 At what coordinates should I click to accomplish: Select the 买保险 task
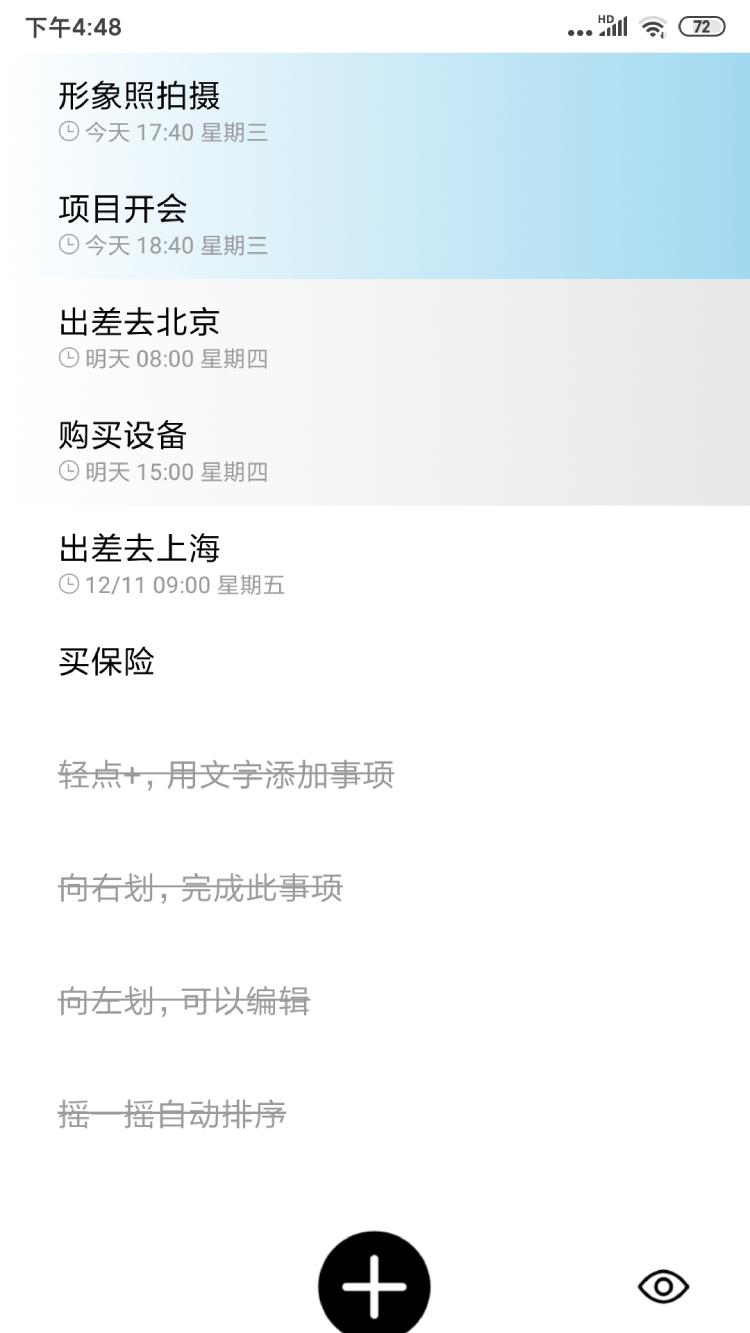(105, 662)
